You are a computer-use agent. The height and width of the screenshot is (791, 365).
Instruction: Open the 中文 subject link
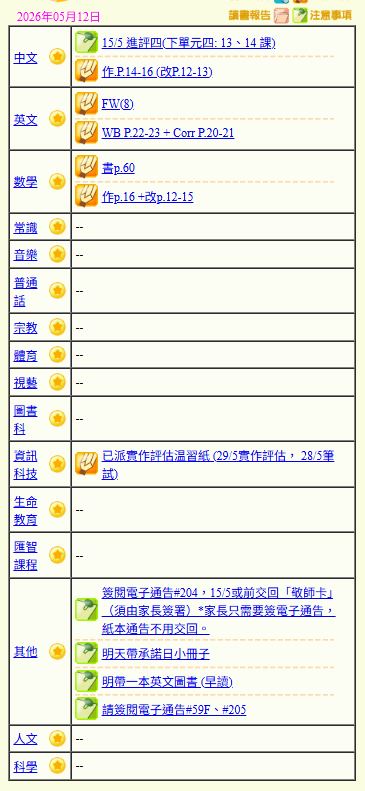tap(25, 58)
